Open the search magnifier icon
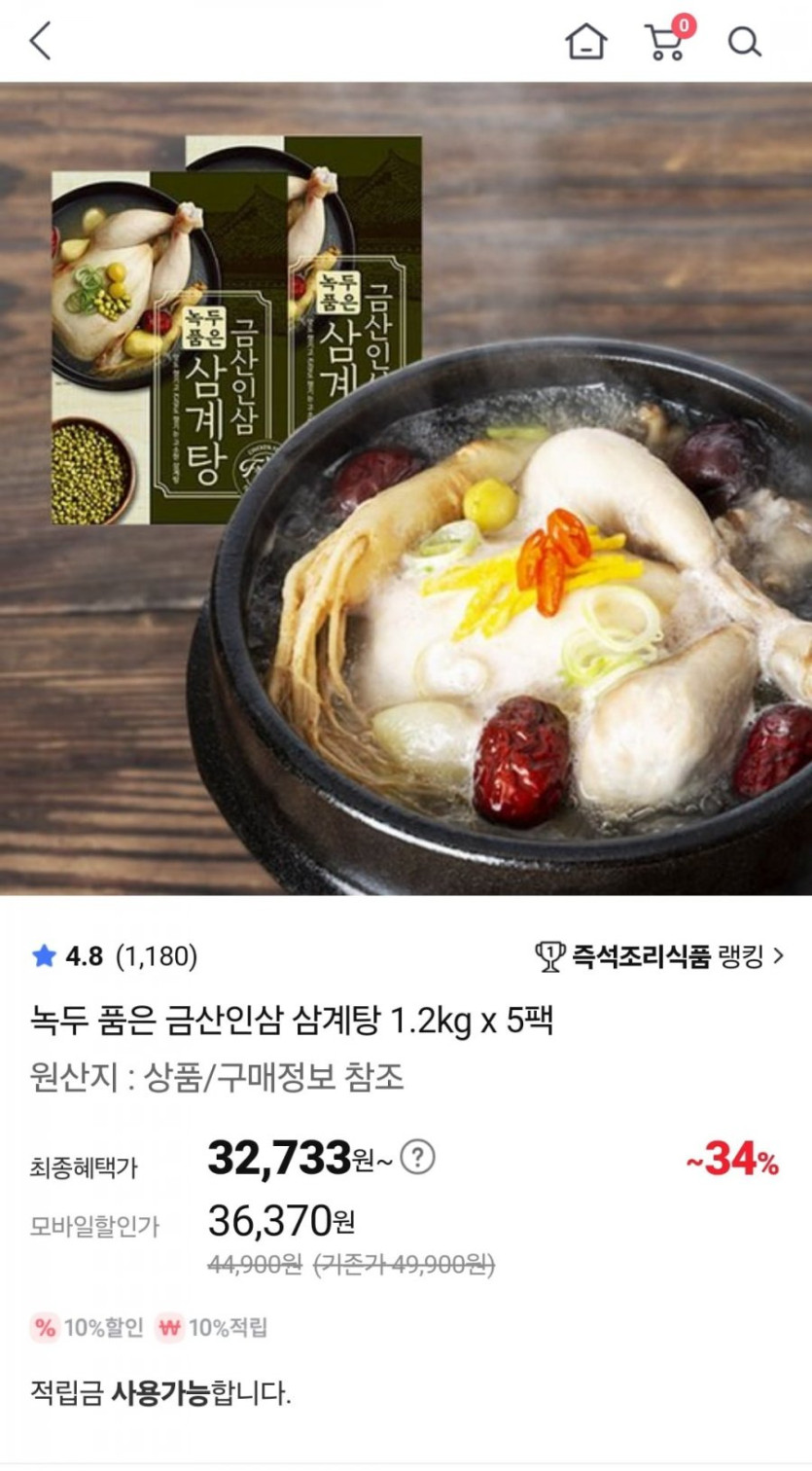The height and width of the screenshot is (1471, 812). point(745,42)
